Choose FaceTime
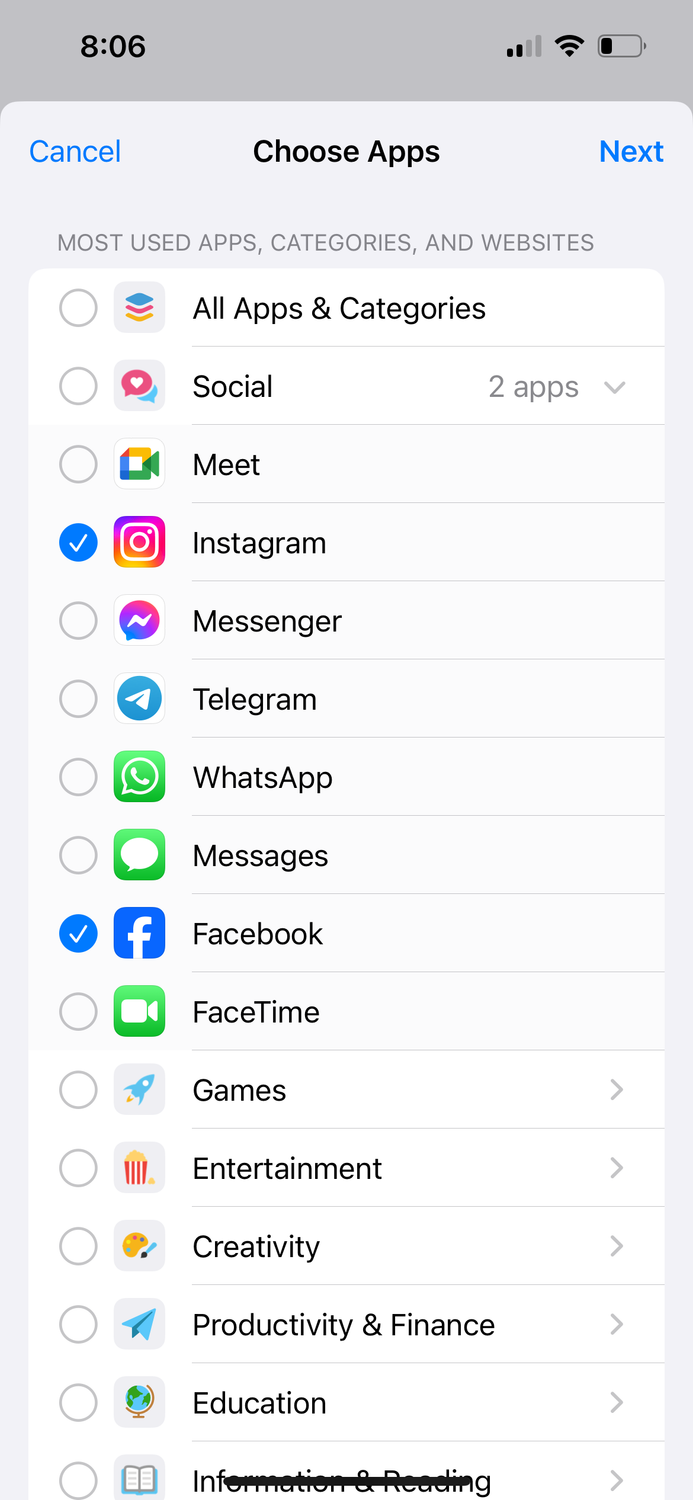Image resolution: width=693 pixels, height=1500 pixels. tap(78, 1012)
